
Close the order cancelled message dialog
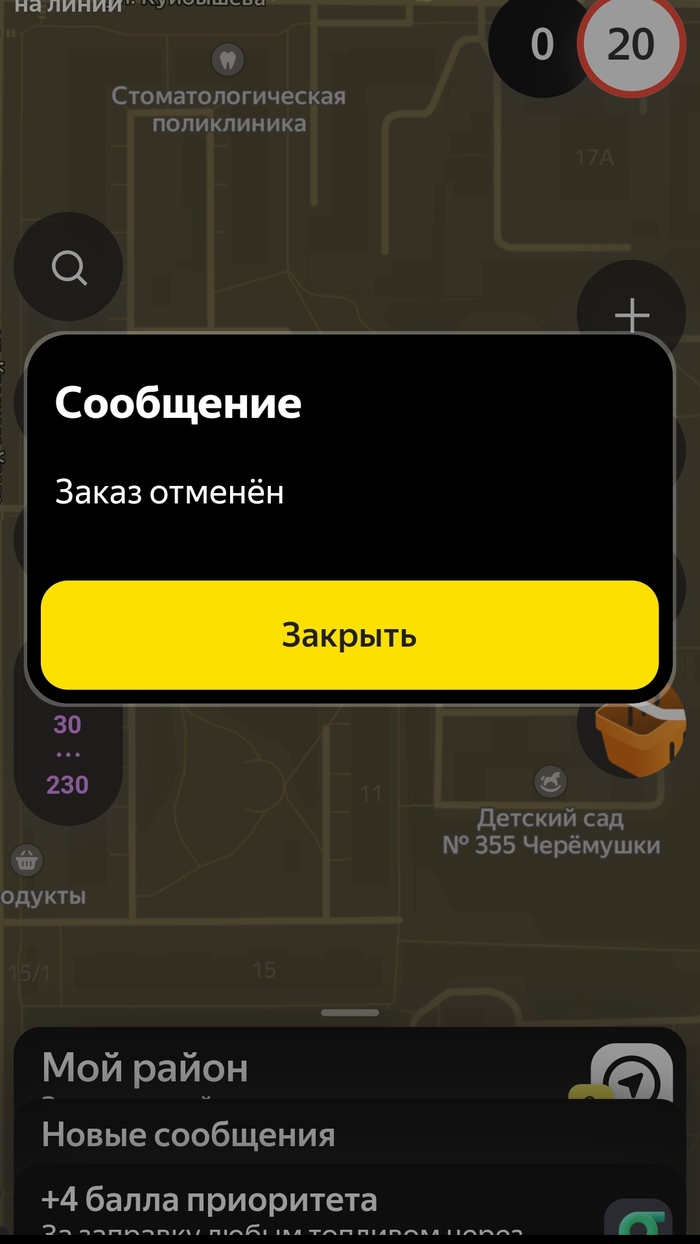349,635
